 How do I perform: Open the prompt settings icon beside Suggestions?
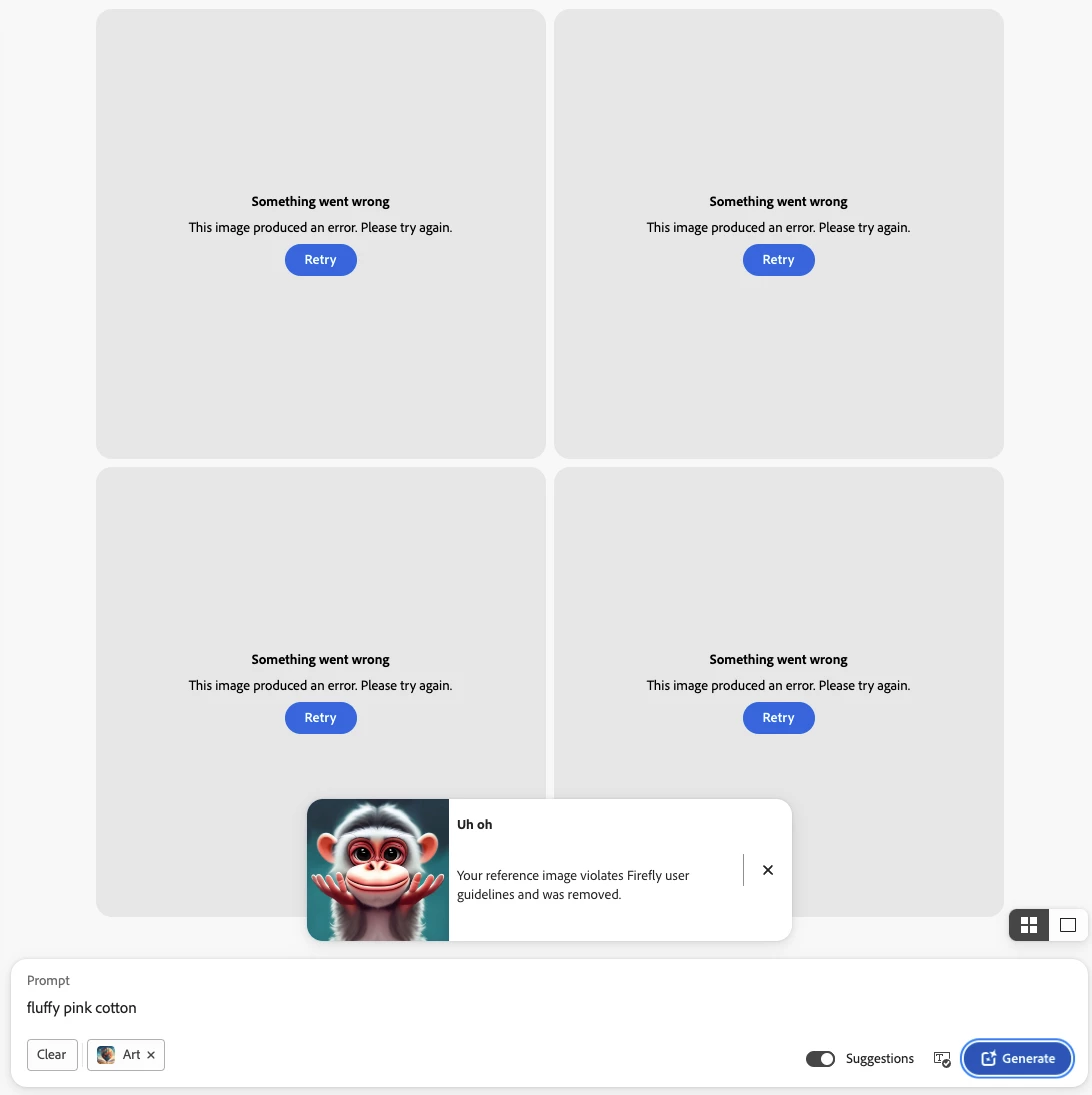point(942,1059)
